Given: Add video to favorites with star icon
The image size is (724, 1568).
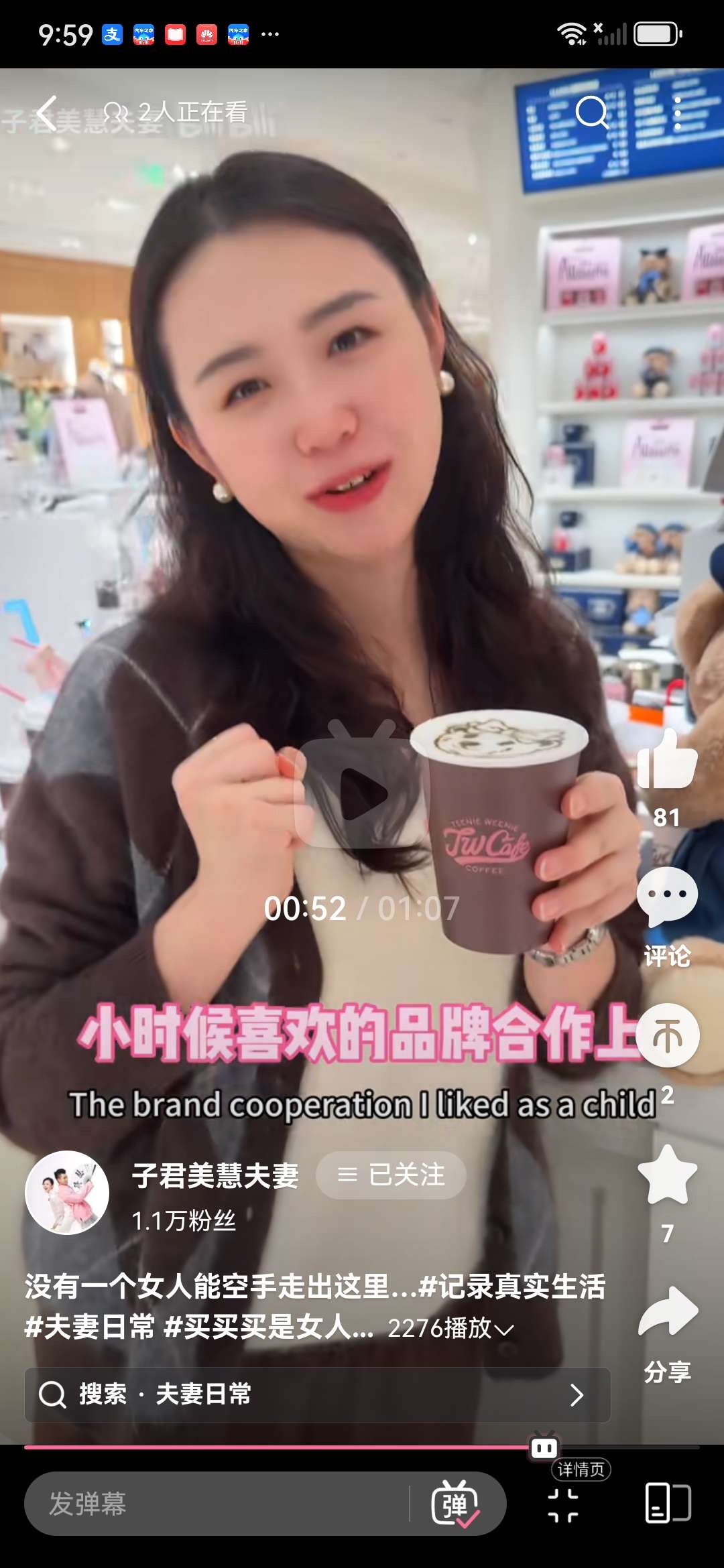Looking at the screenshot, I should point(666,1175).
